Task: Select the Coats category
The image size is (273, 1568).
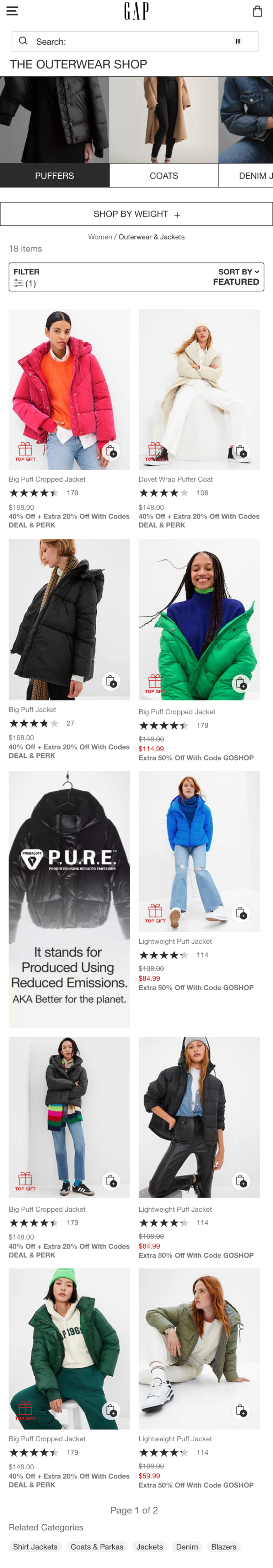Action: [164, 175]
